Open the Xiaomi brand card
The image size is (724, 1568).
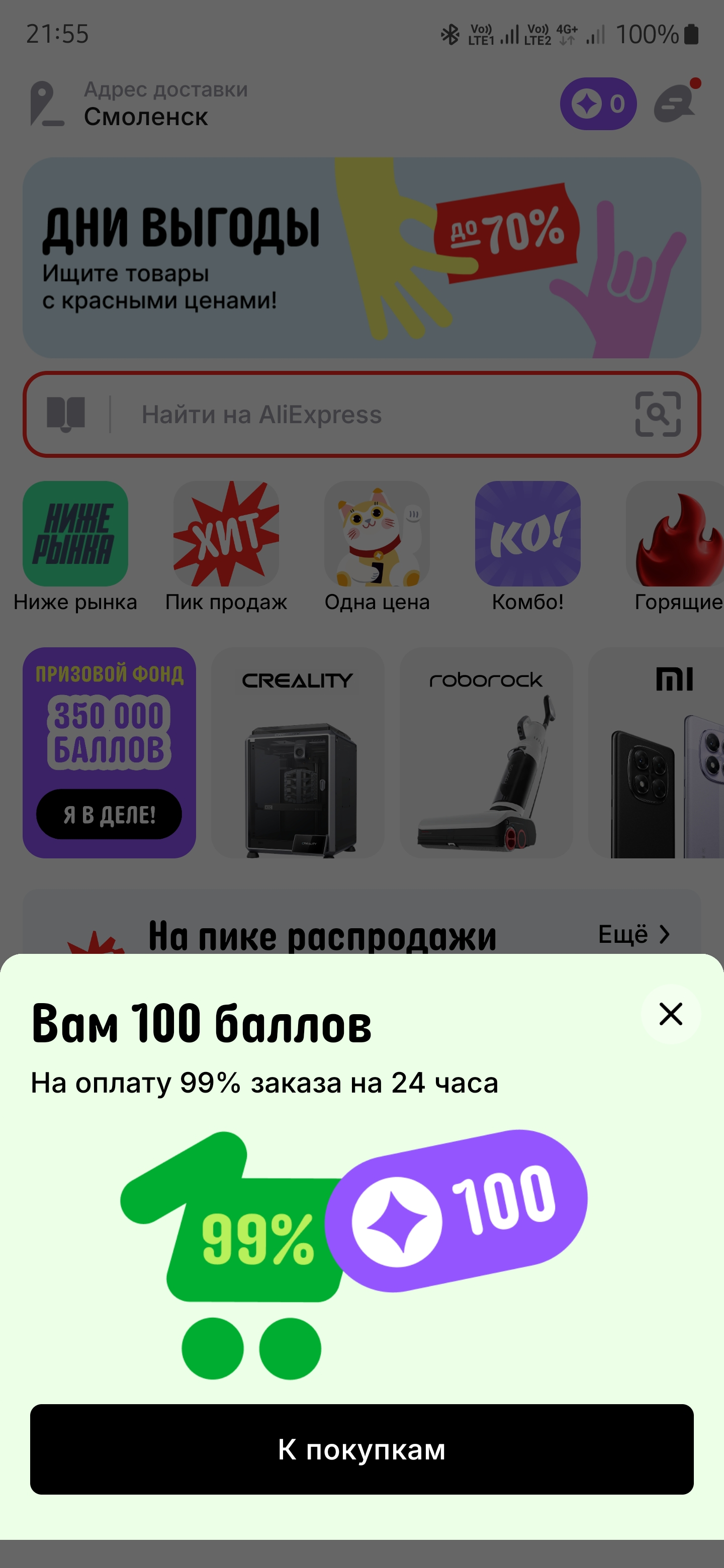[657, 752]
